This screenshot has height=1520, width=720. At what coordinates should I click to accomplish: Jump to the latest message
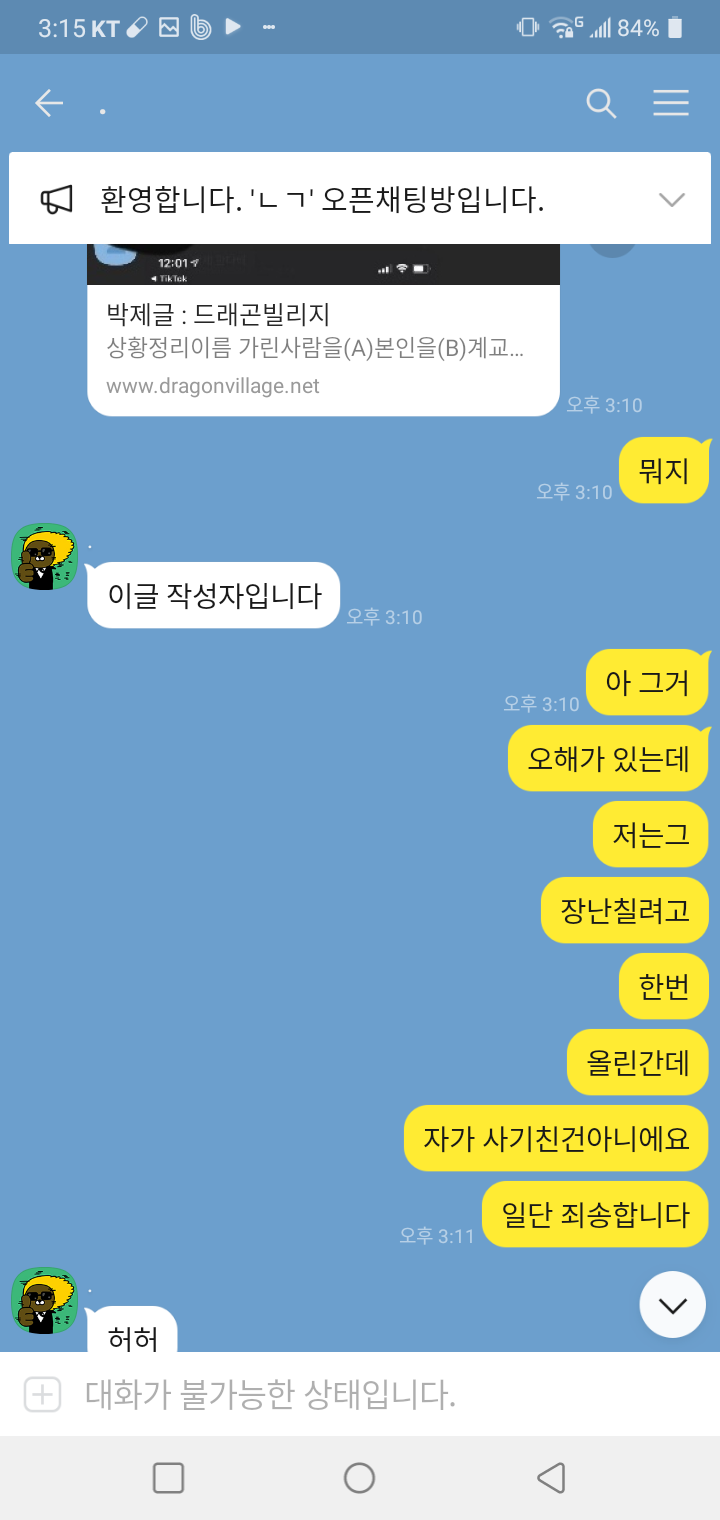coord(673,1305)
